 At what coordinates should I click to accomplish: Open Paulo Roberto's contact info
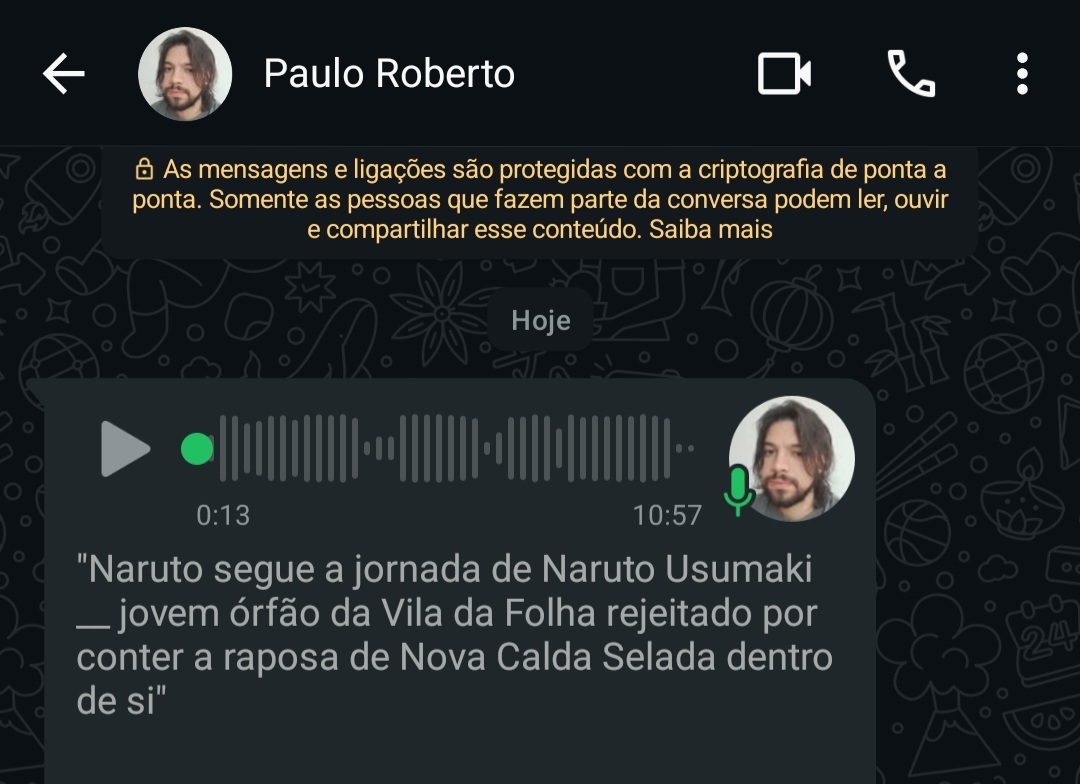[x=388, y=74]
